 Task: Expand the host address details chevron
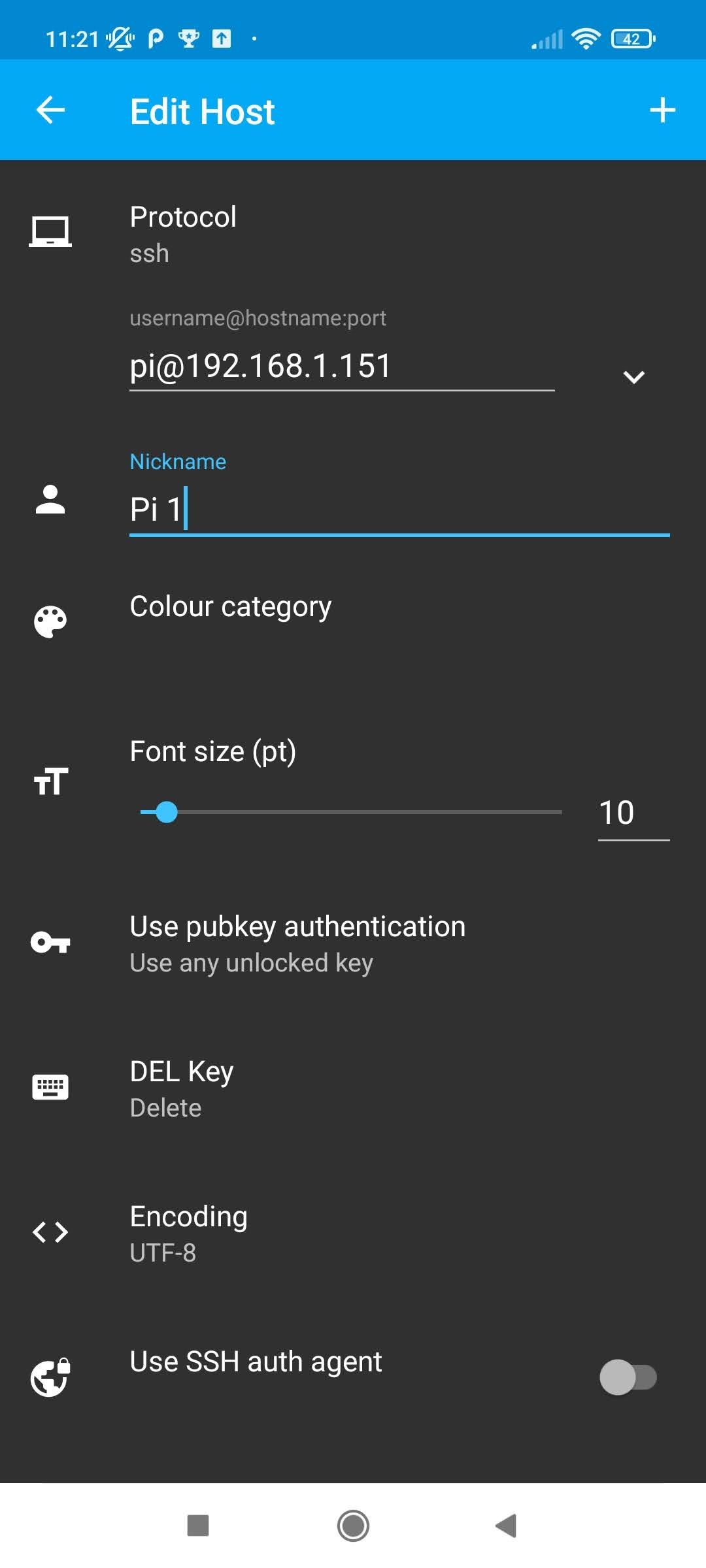point(633,377)
